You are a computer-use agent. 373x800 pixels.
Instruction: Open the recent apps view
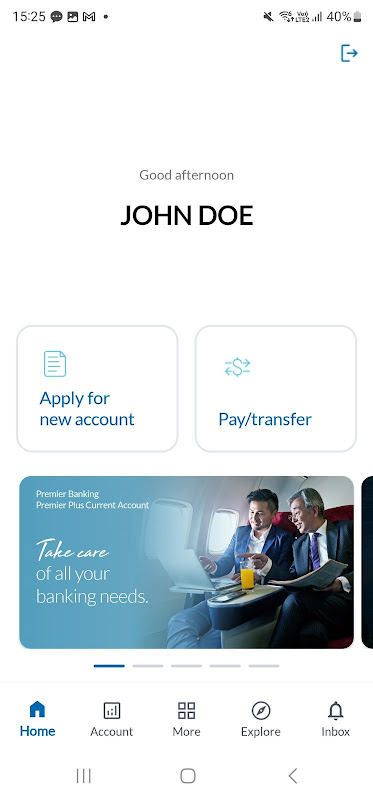(x=83, y=776)
